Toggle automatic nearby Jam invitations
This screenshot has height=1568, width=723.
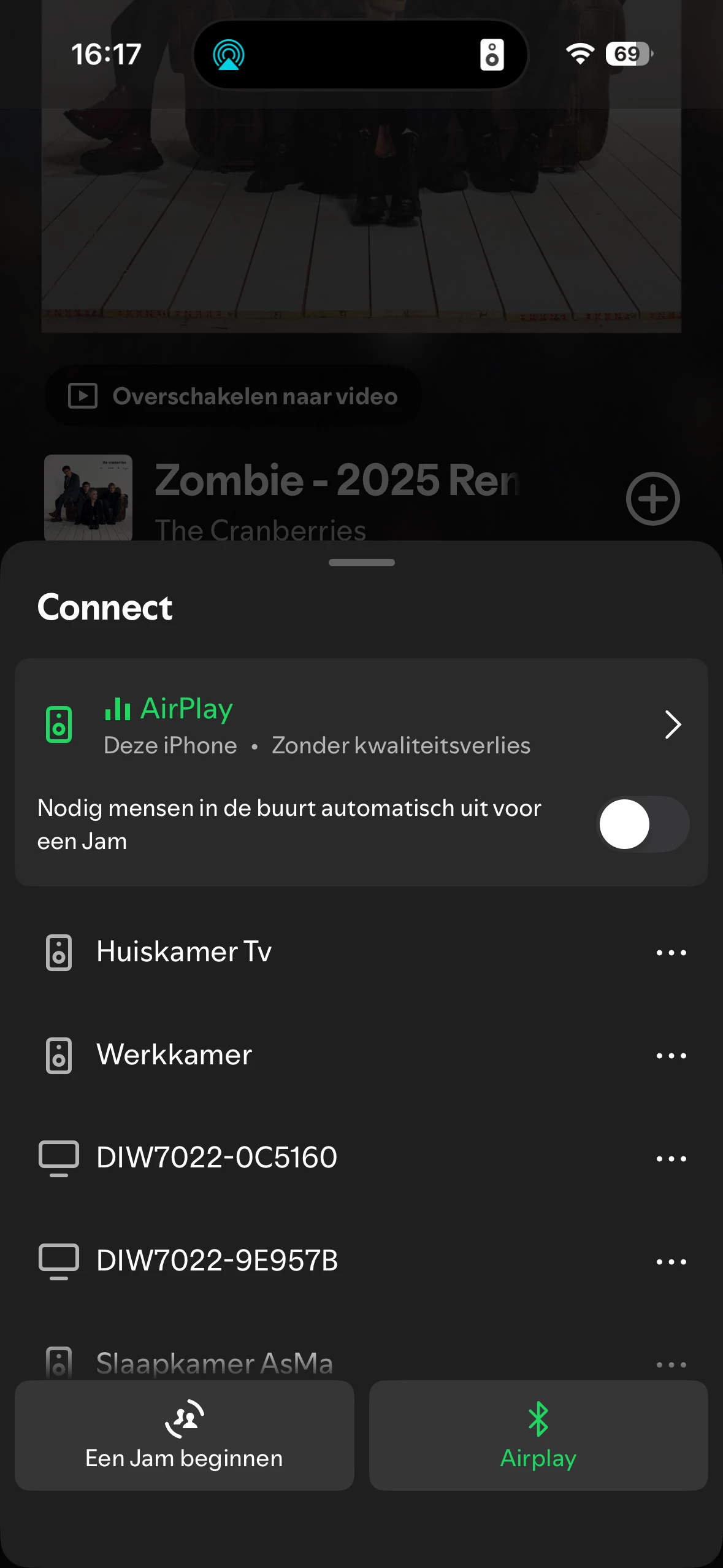point(643,824)
